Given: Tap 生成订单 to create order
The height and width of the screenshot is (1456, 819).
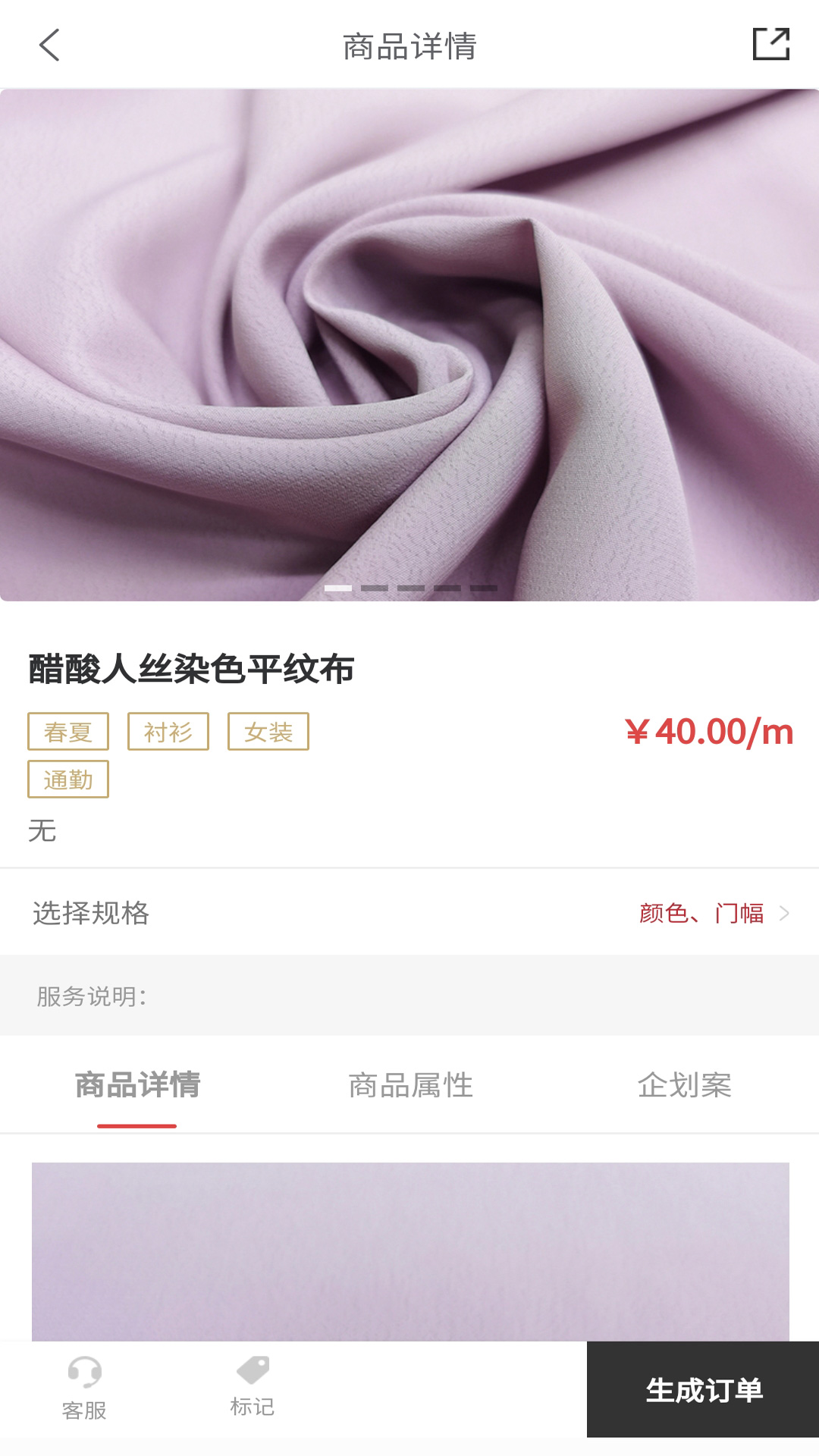Looking at the screenshot, I should [x=703, y=1389].
